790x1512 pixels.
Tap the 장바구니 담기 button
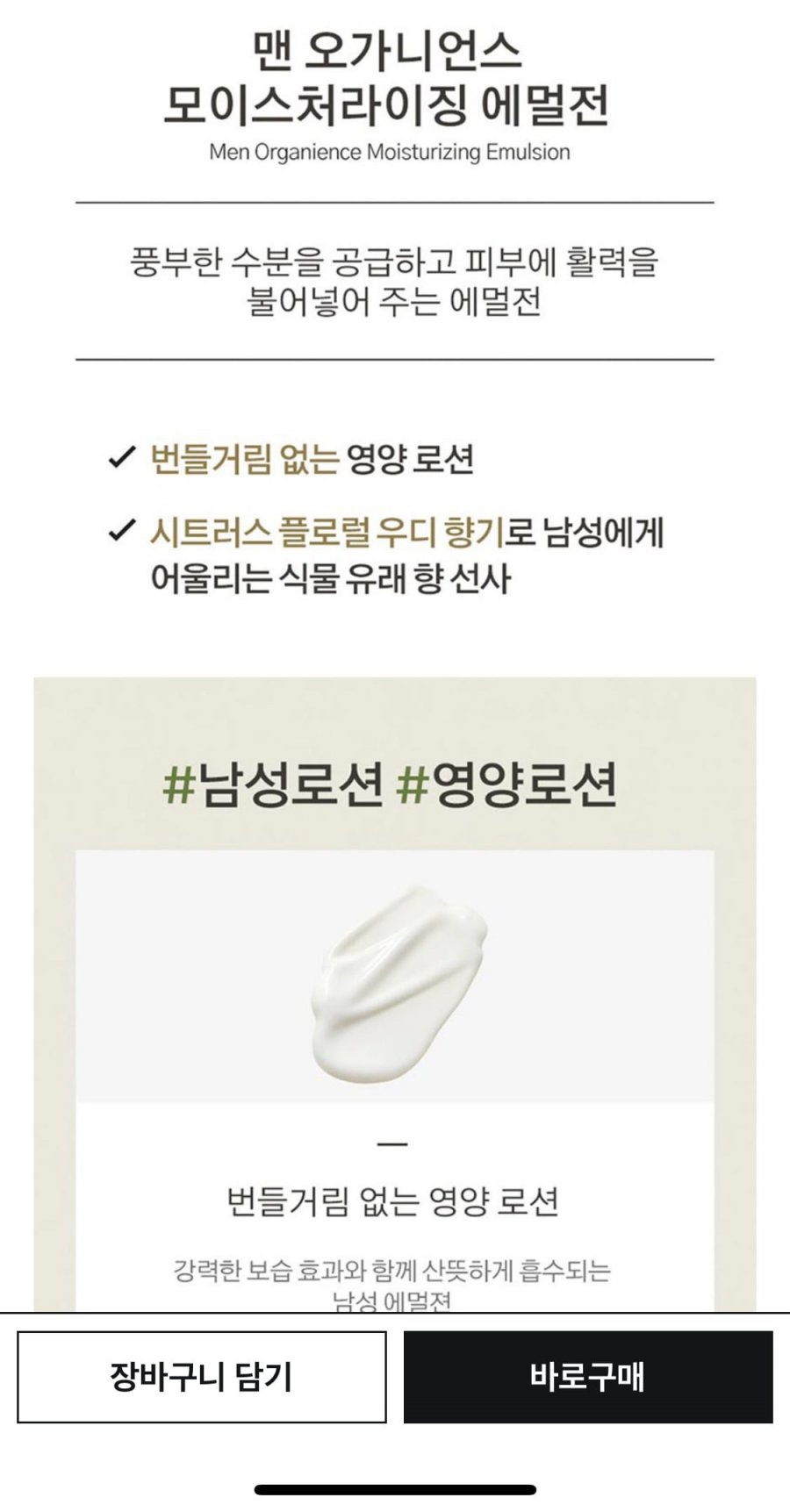201,1376
